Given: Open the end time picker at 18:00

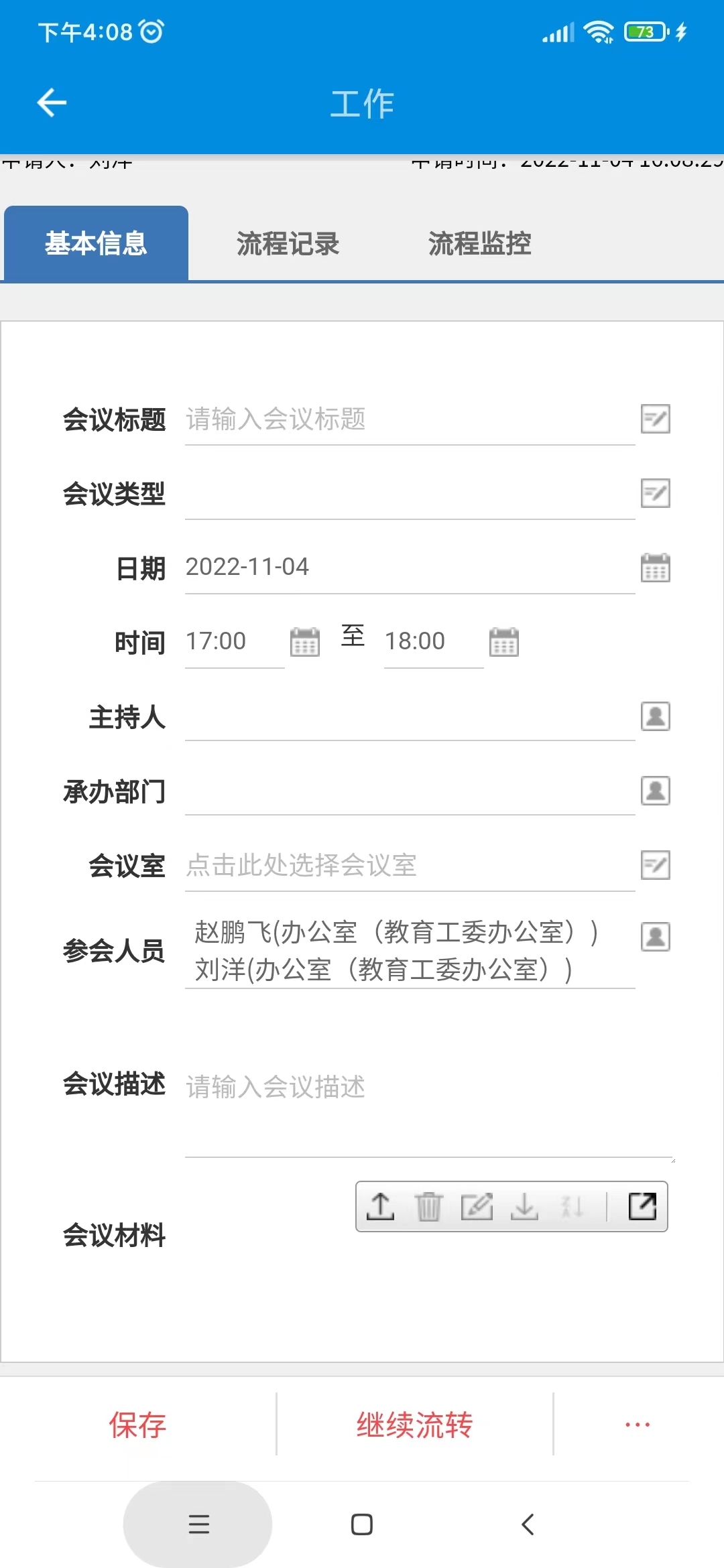Looking at the screenshot, I should coord(503,641).
